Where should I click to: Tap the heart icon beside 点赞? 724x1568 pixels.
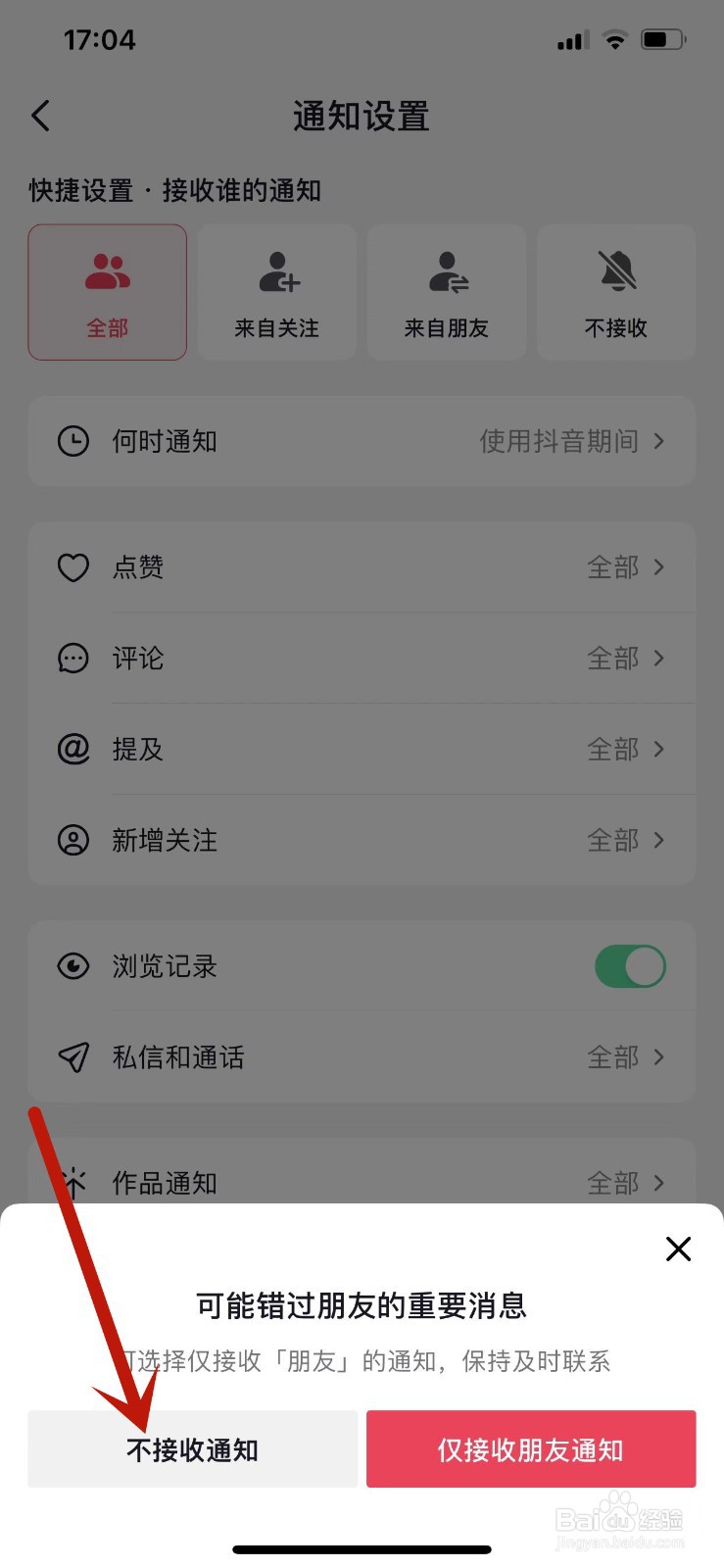pos(72,567)
